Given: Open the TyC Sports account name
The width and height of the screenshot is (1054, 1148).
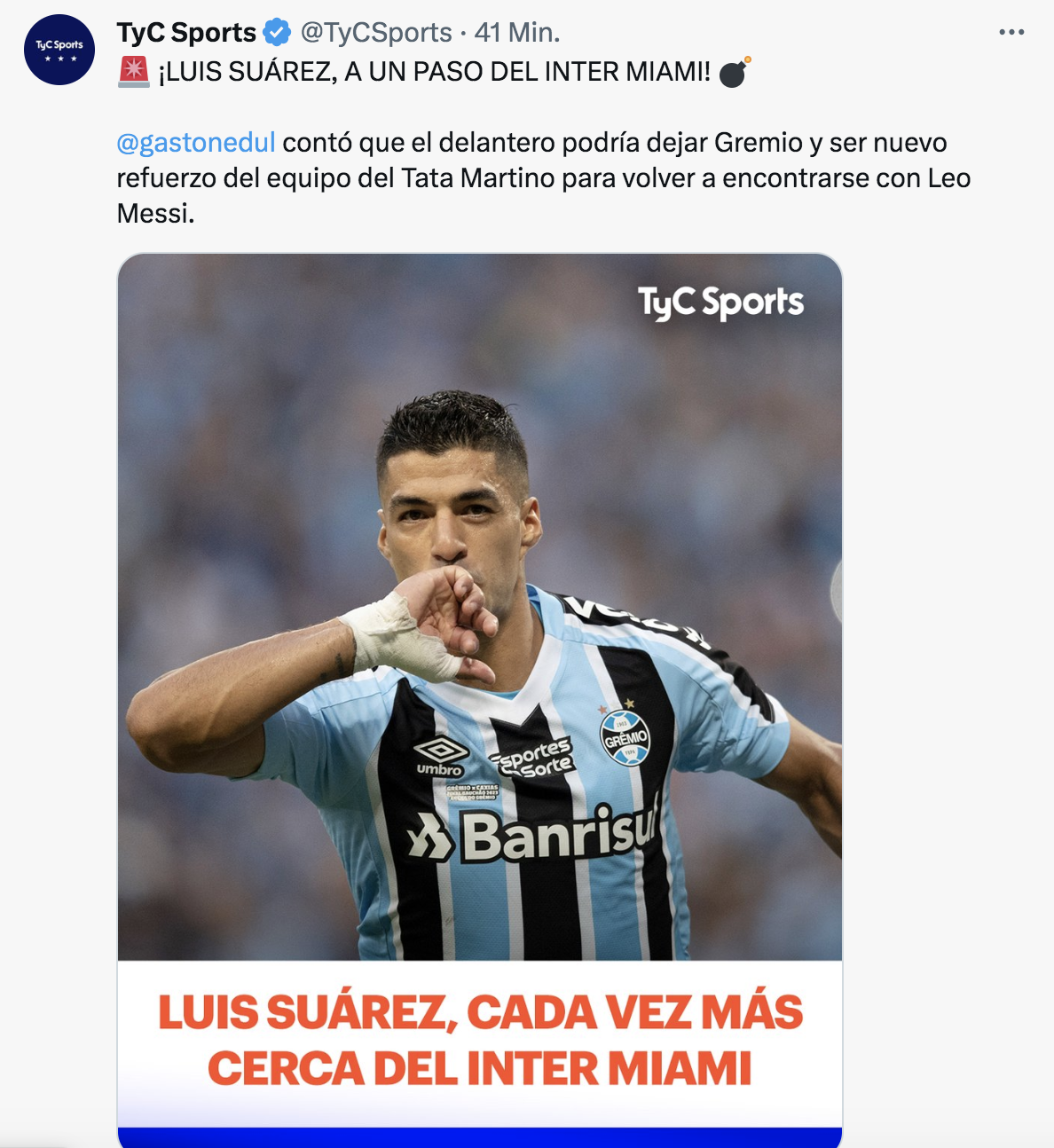Looking at the screenshot, I should click(186, 33).
